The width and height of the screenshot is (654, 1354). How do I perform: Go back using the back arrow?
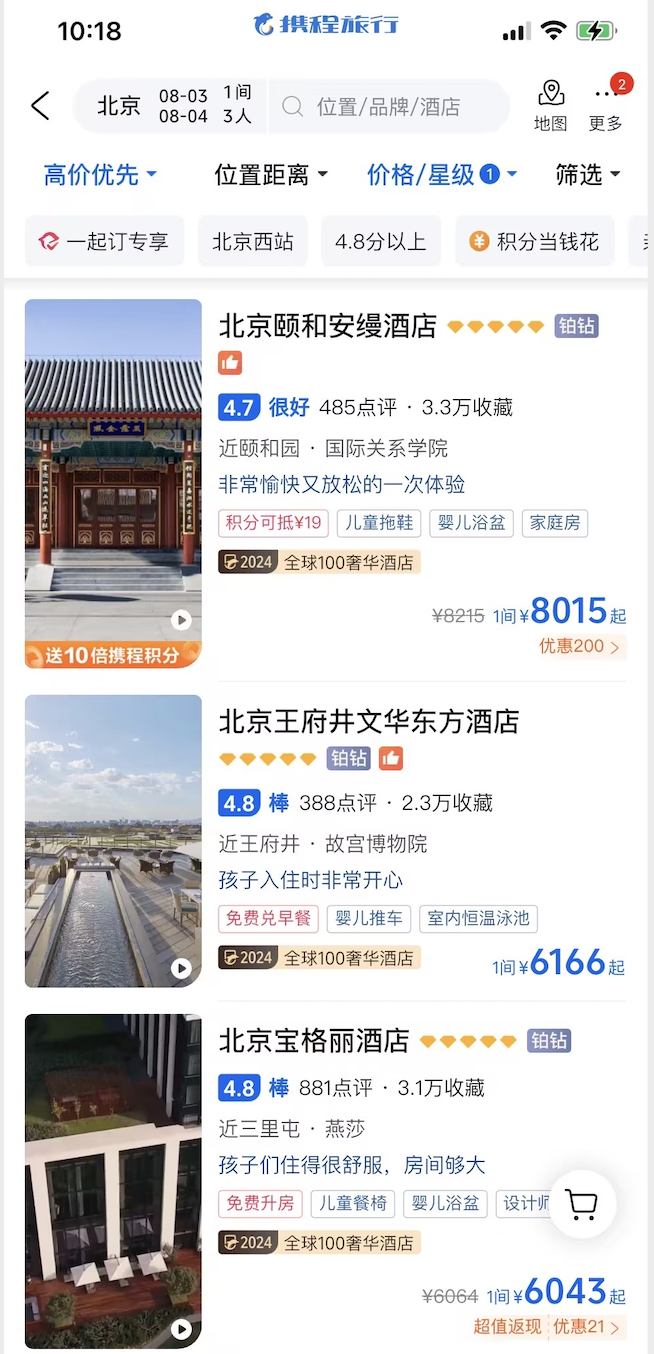[x=40, y=106]
